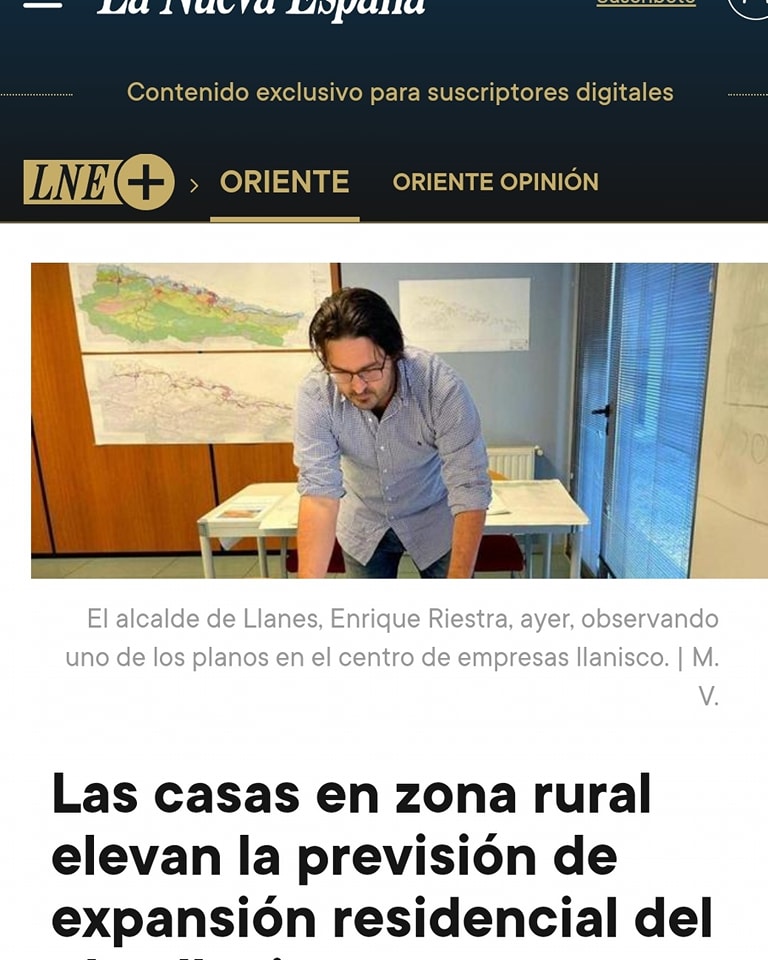Screen dimensions: 768x960
Task: Go to the LNE+ section
Action: tap(98, 182)
